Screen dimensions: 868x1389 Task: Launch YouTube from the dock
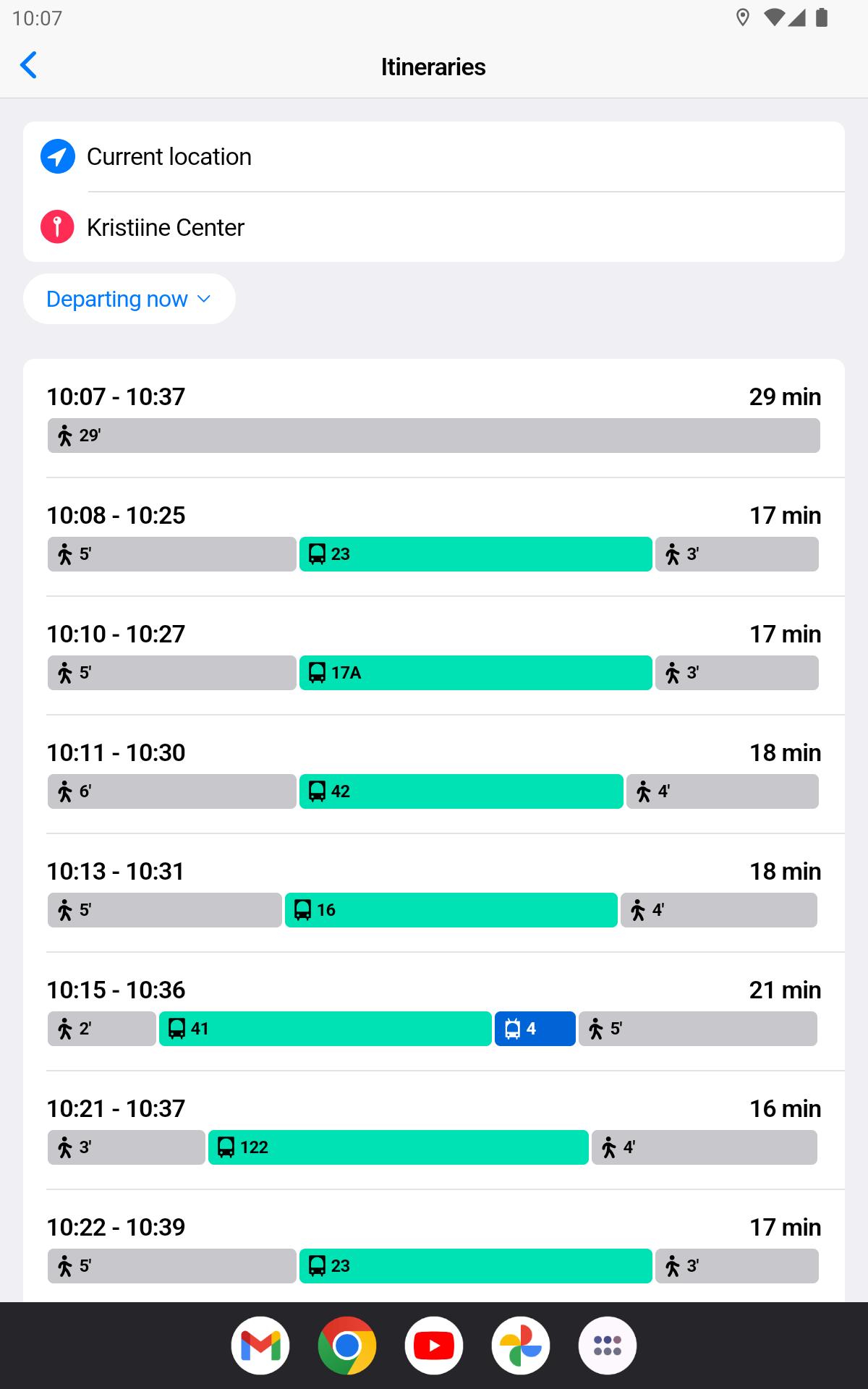click(434, 1346)
